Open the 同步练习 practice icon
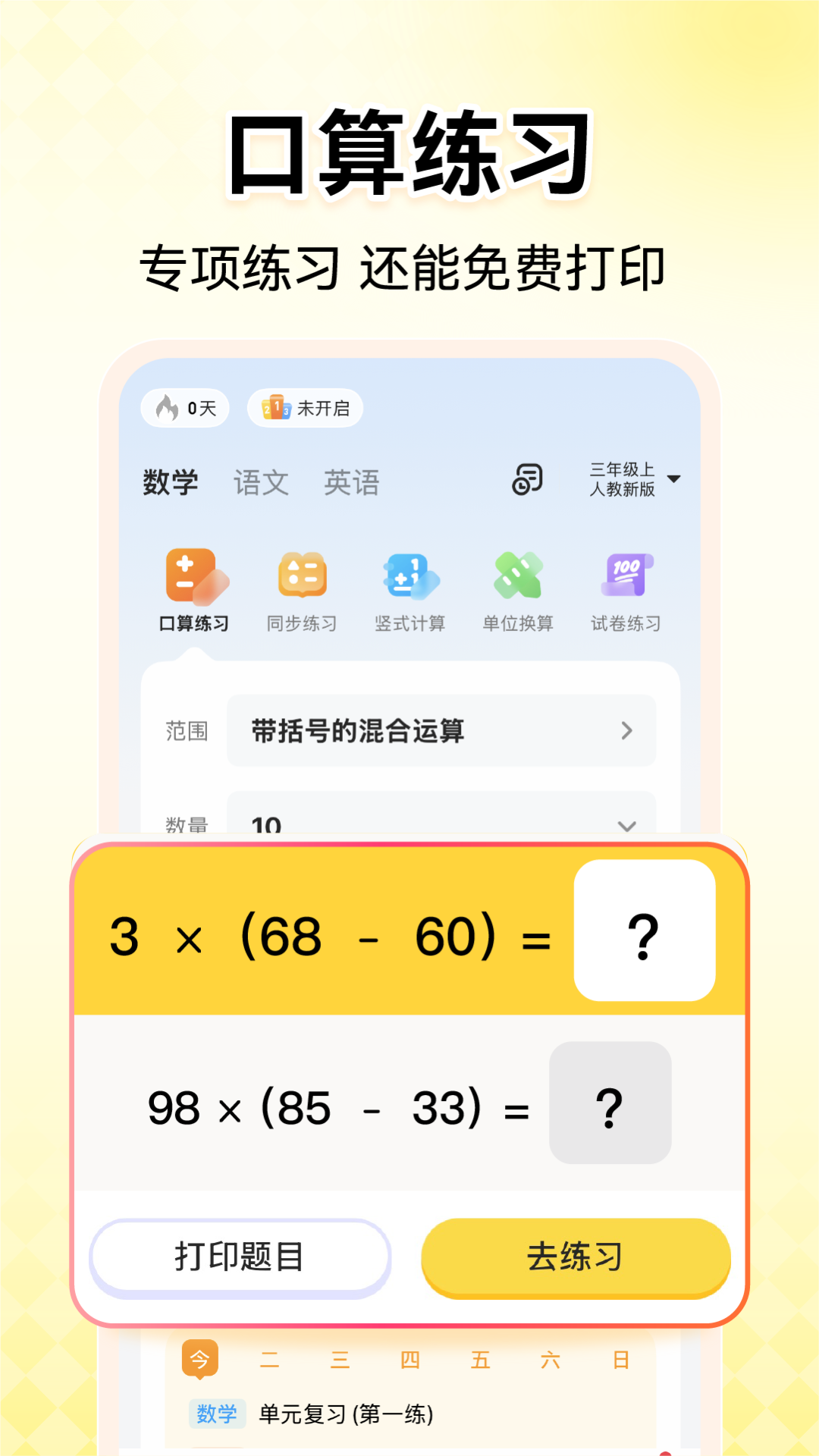819x1456 pixels. tap(302, 588)
